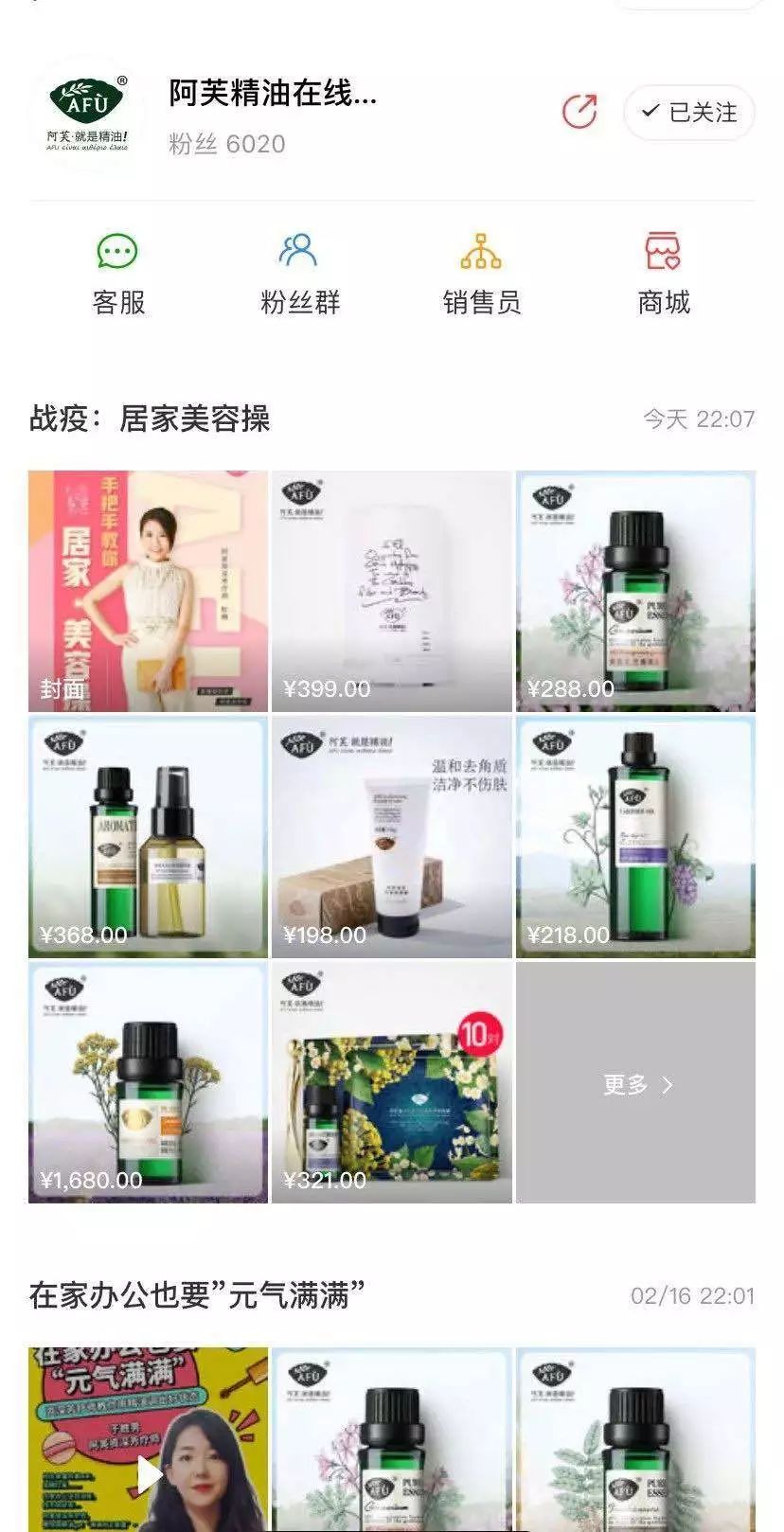Open the 战疫：居家美容操 section title

click(151, 418)
